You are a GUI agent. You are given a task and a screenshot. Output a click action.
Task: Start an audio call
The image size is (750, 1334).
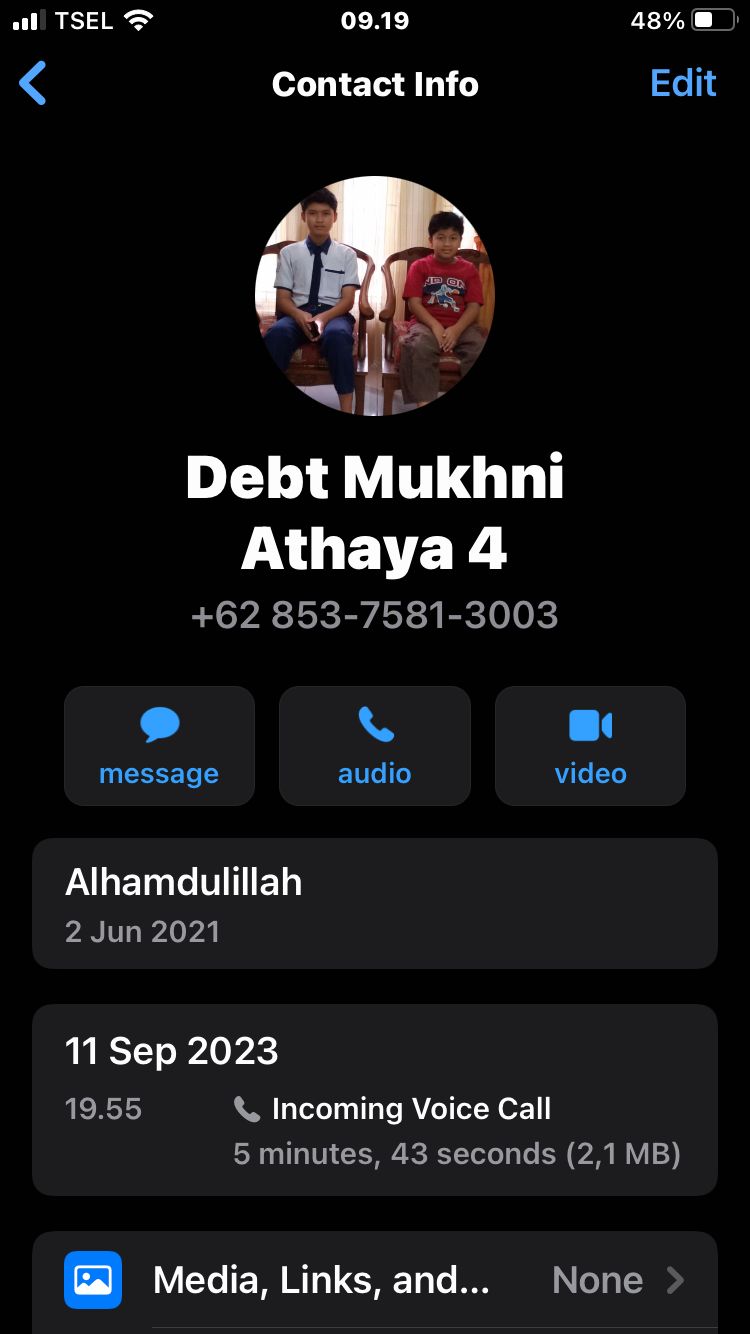pyautogui.click(x=375, y=746)
